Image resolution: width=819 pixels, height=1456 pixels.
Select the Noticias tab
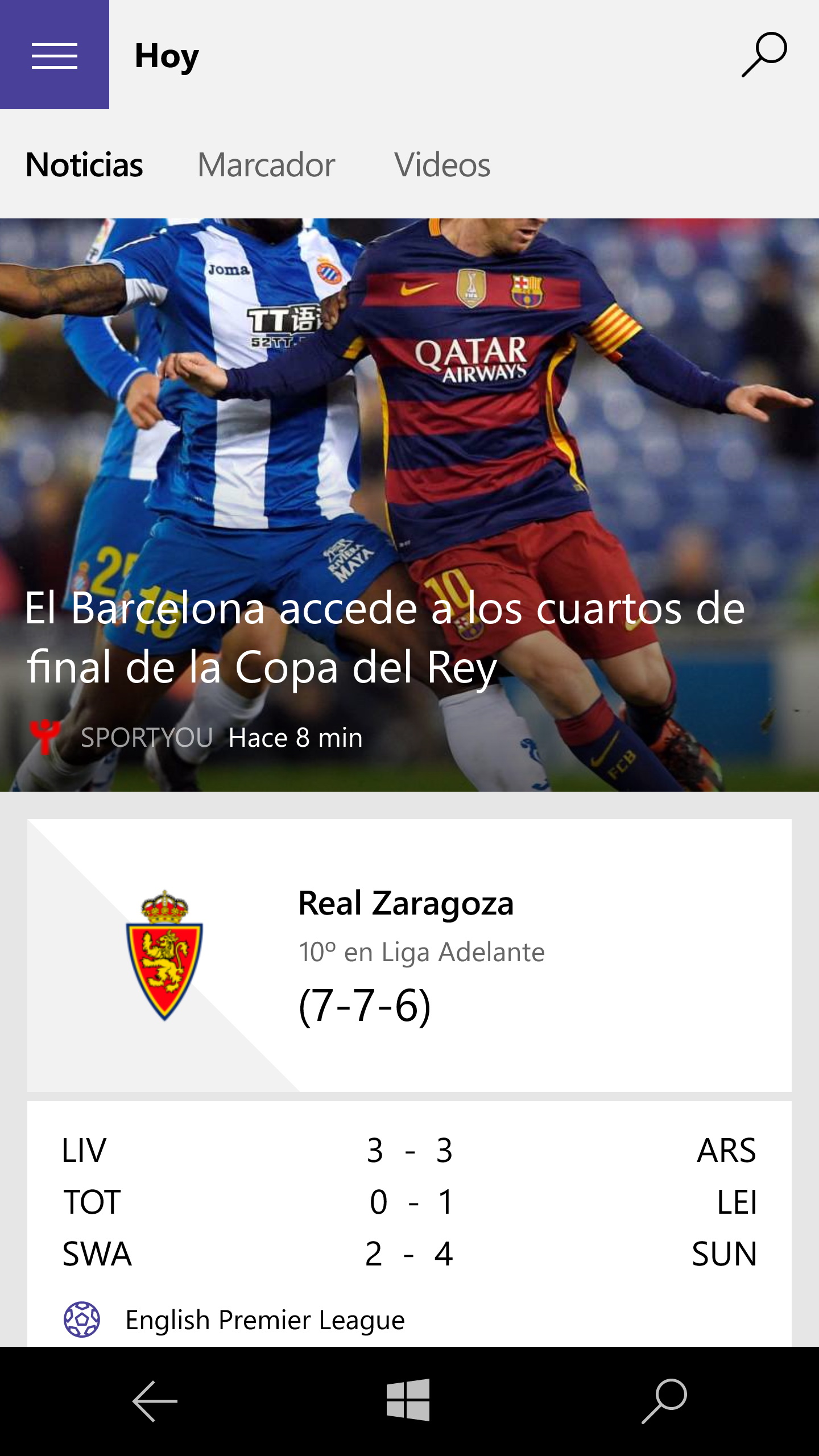(x=84, y=165)
